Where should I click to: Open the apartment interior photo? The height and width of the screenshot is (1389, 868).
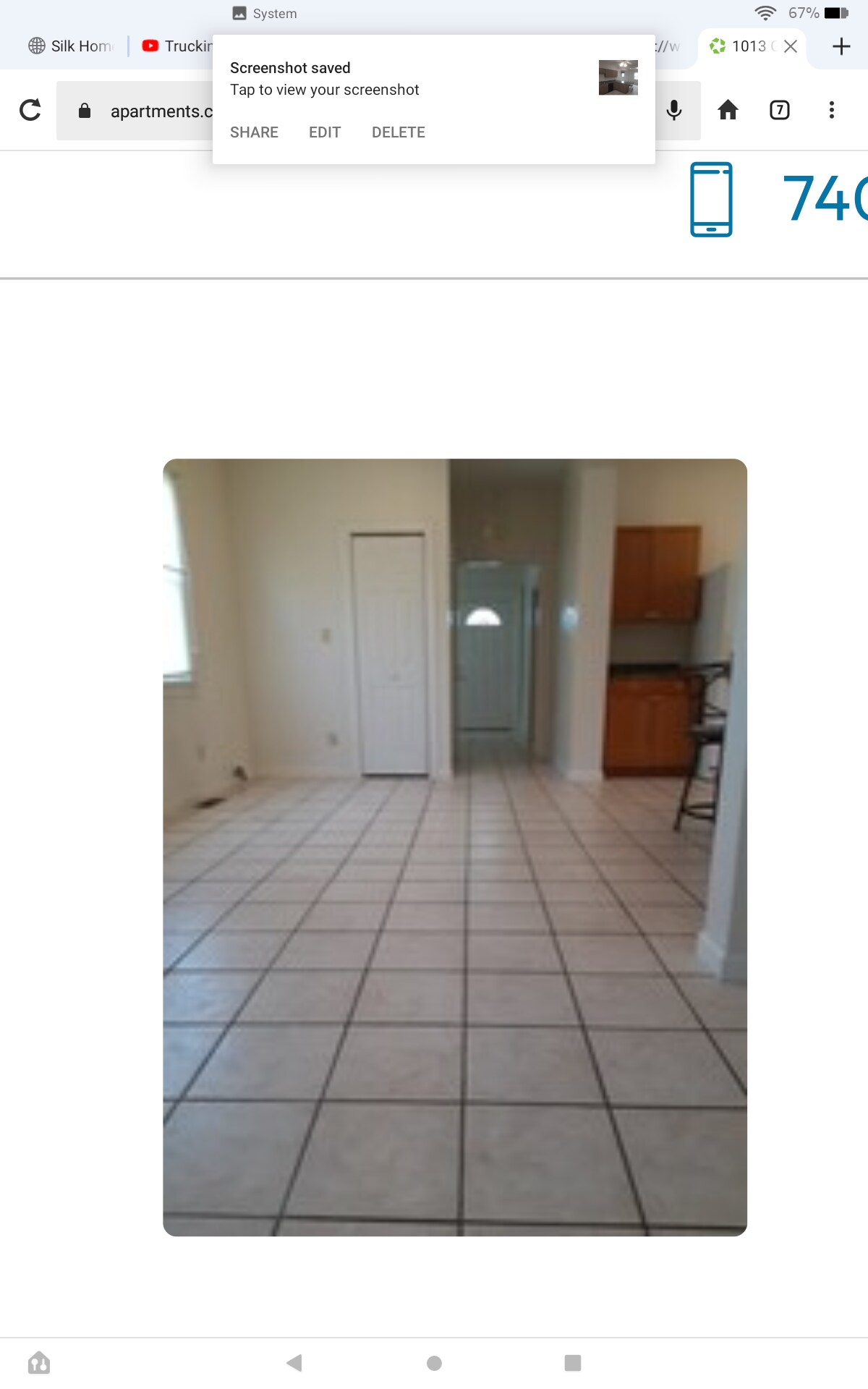click(455, 847)
